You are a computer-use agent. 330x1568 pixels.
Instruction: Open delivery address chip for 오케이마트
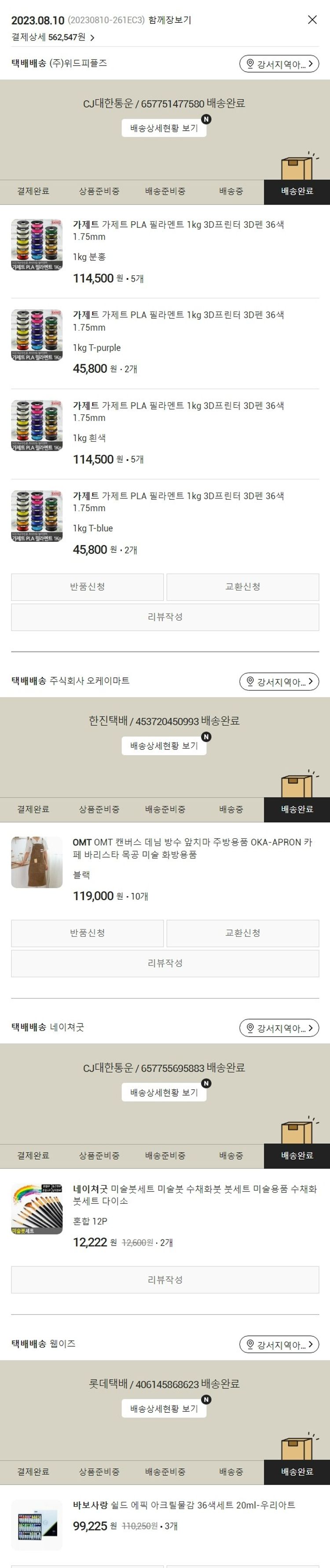279,682
